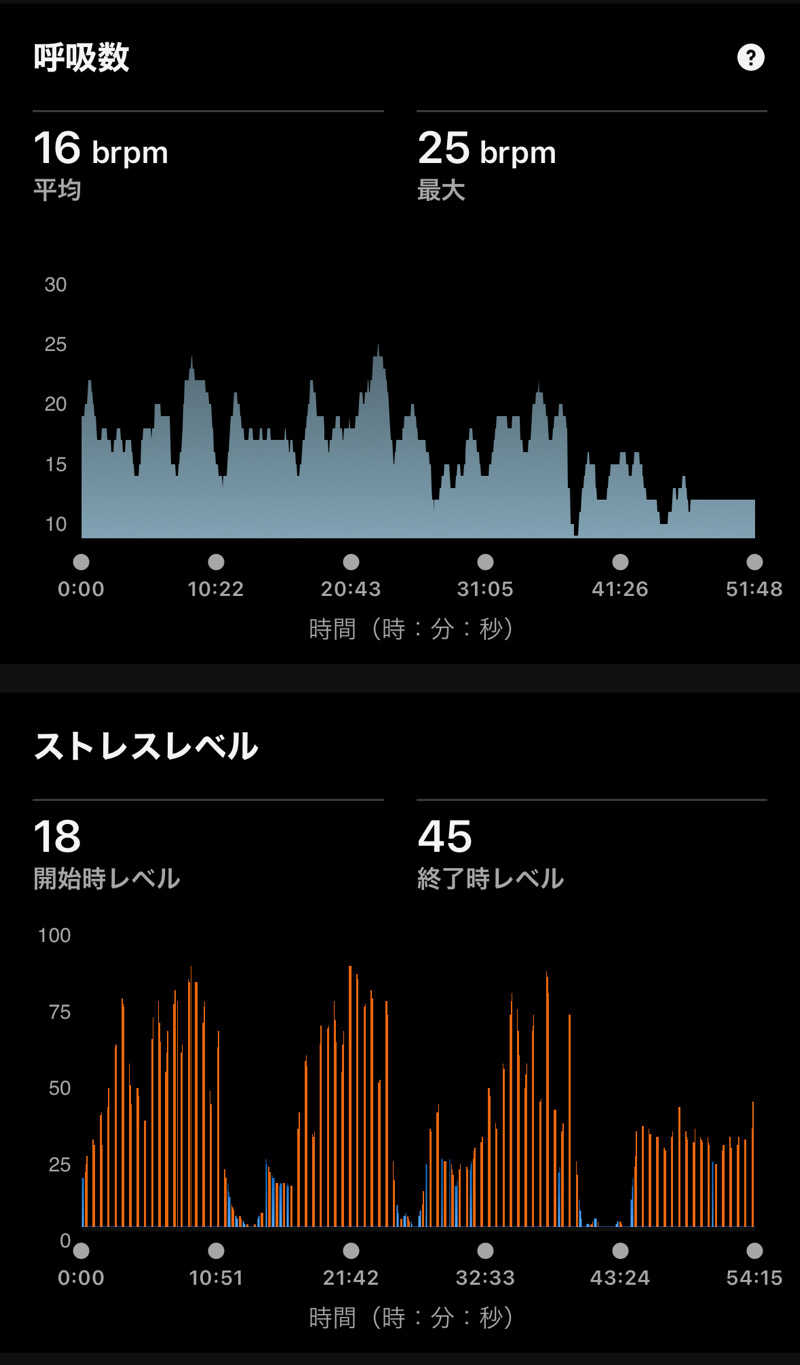Select the 41:26 timeline marker

point(620,562)
